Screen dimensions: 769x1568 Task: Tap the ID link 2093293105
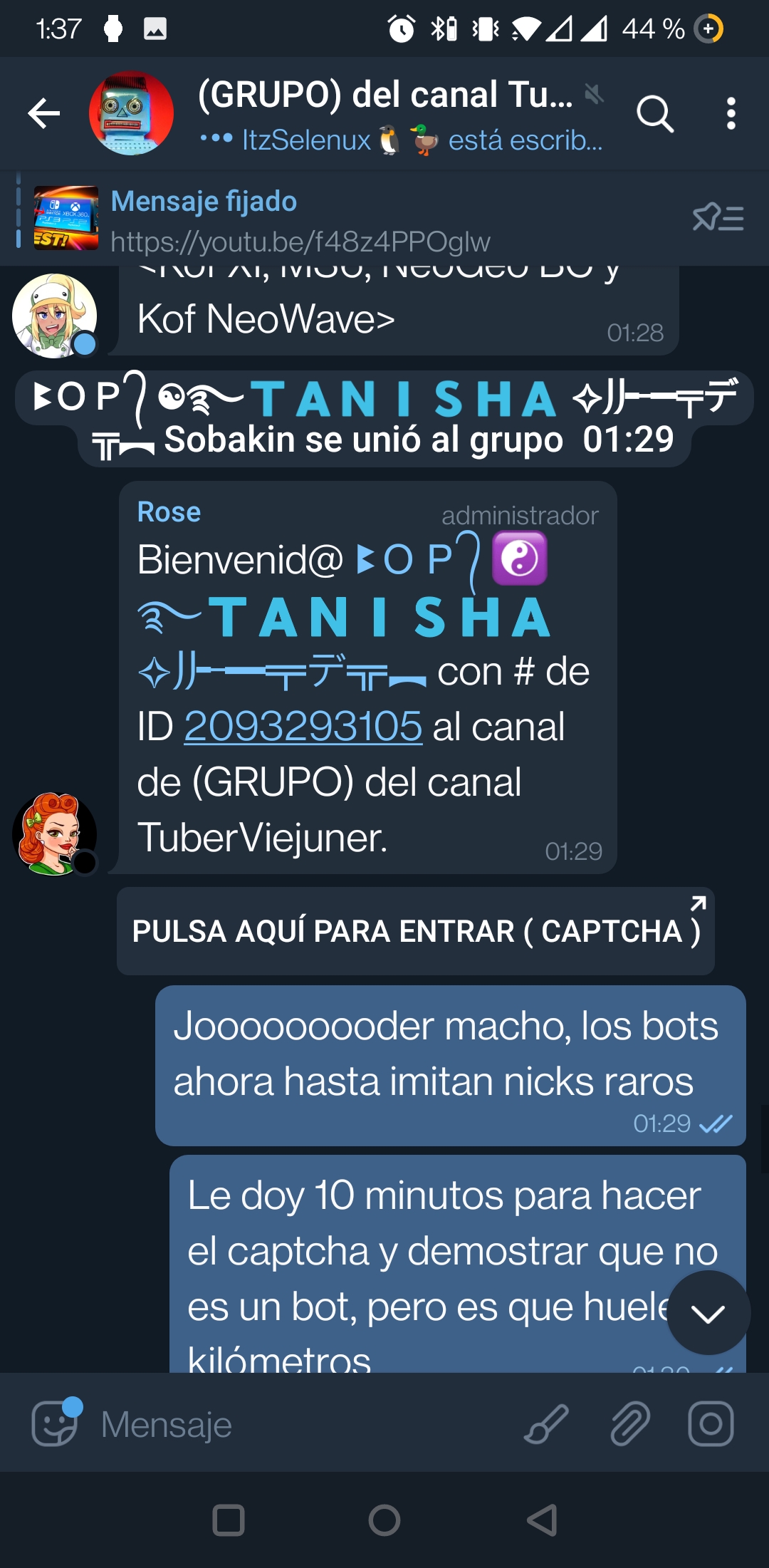[303, 727]
